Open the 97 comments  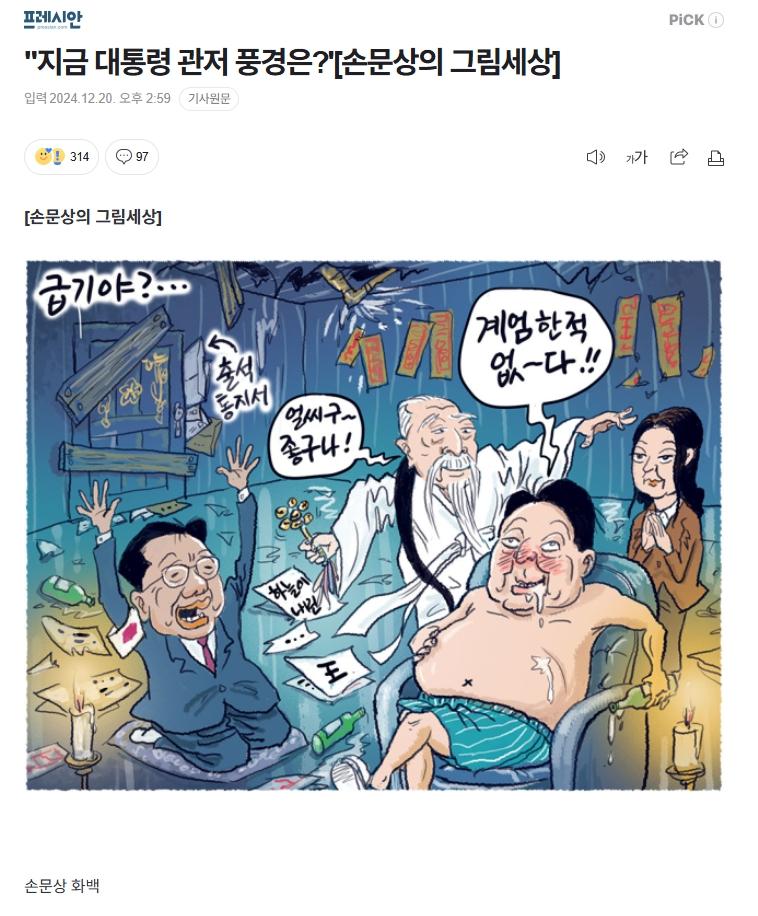(x=132, y=157)
